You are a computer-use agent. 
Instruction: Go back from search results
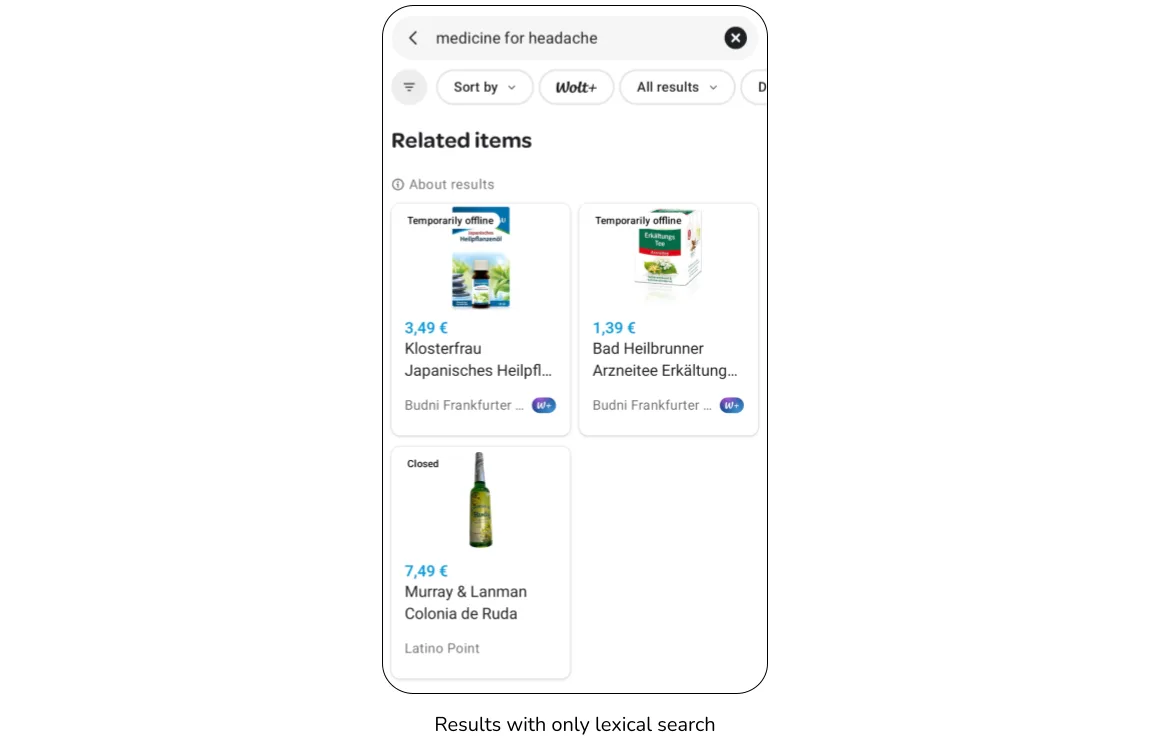click(x=413, y=38)
